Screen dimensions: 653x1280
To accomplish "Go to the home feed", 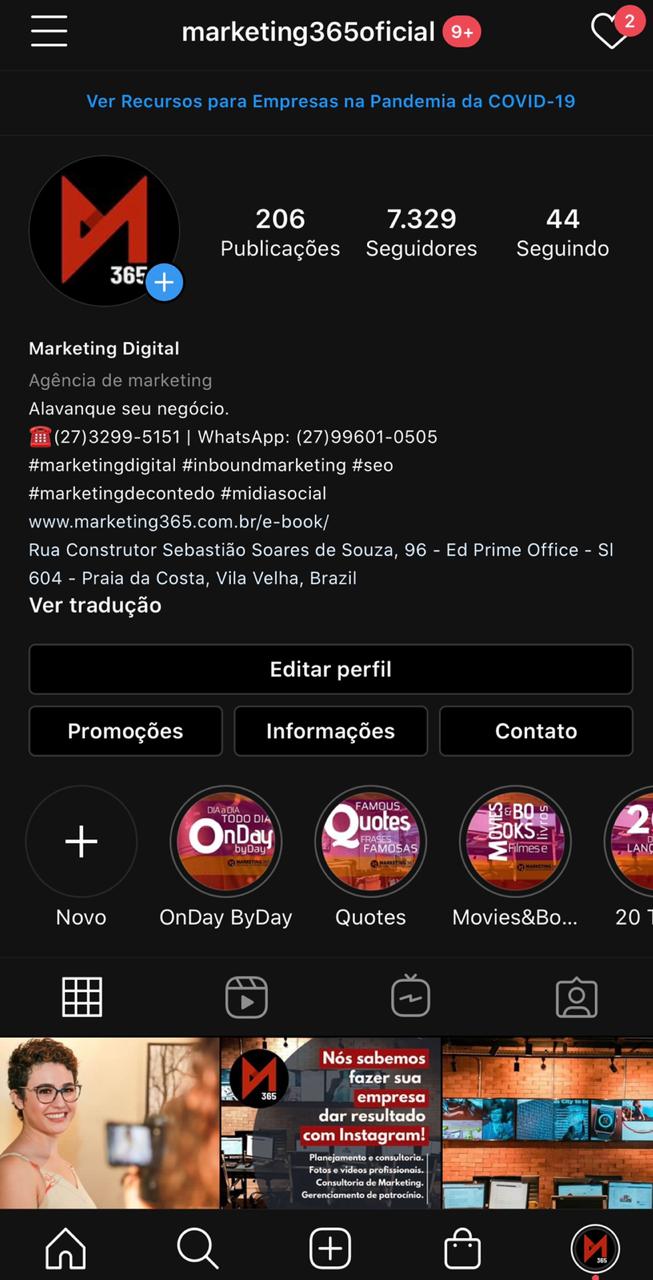I will [x=66, y=1248].
